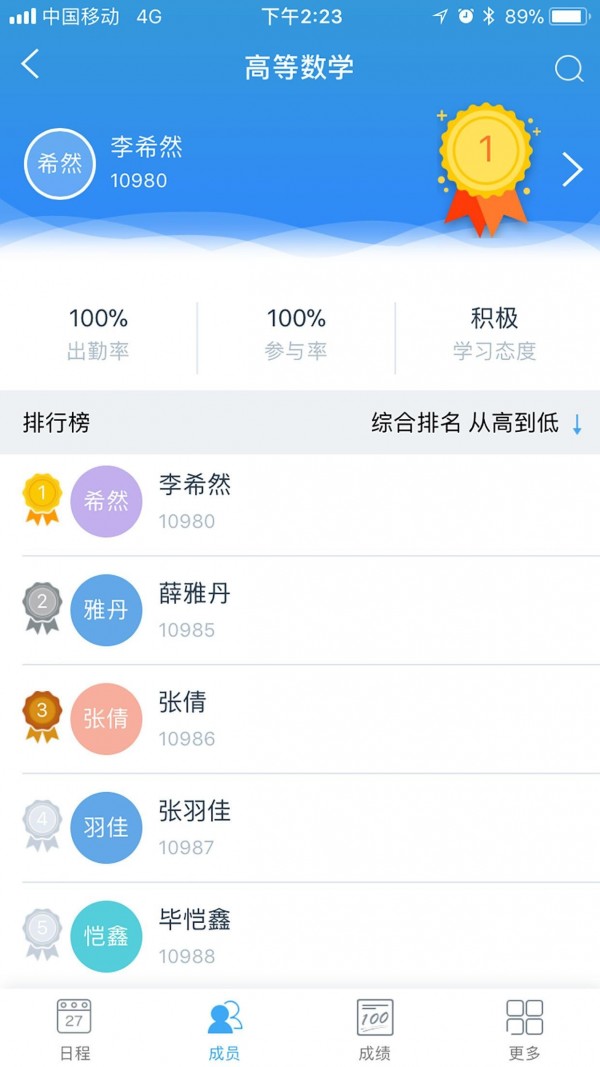
Task: Switch to the 日程 tab
Action: [x=74, y=1028]
